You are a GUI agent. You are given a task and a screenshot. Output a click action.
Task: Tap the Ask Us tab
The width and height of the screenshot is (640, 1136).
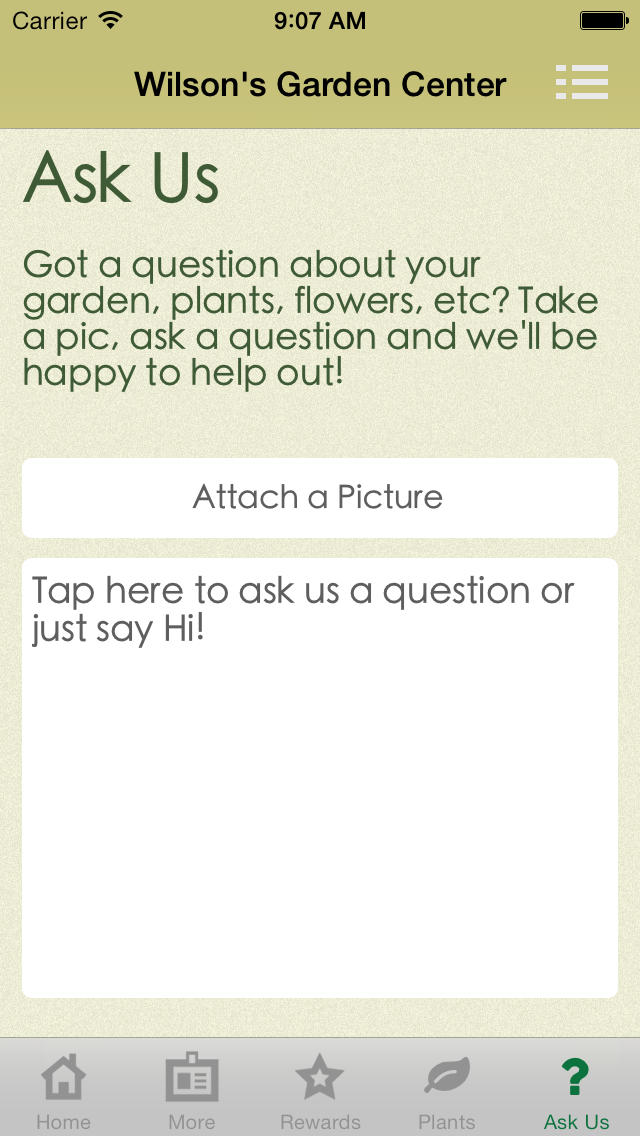point(576,1091)
